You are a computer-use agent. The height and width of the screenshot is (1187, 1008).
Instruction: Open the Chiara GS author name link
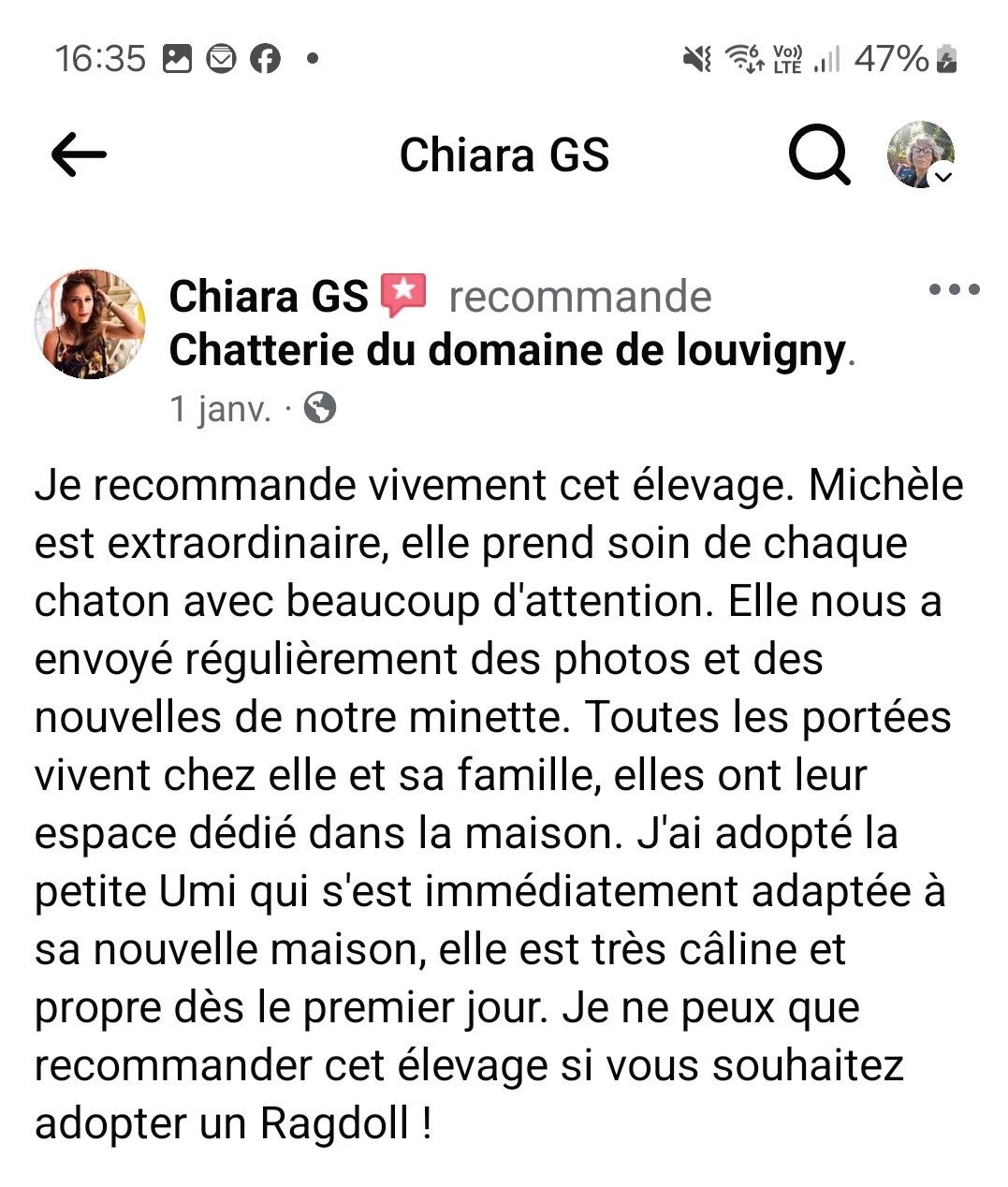pos(269,297)
